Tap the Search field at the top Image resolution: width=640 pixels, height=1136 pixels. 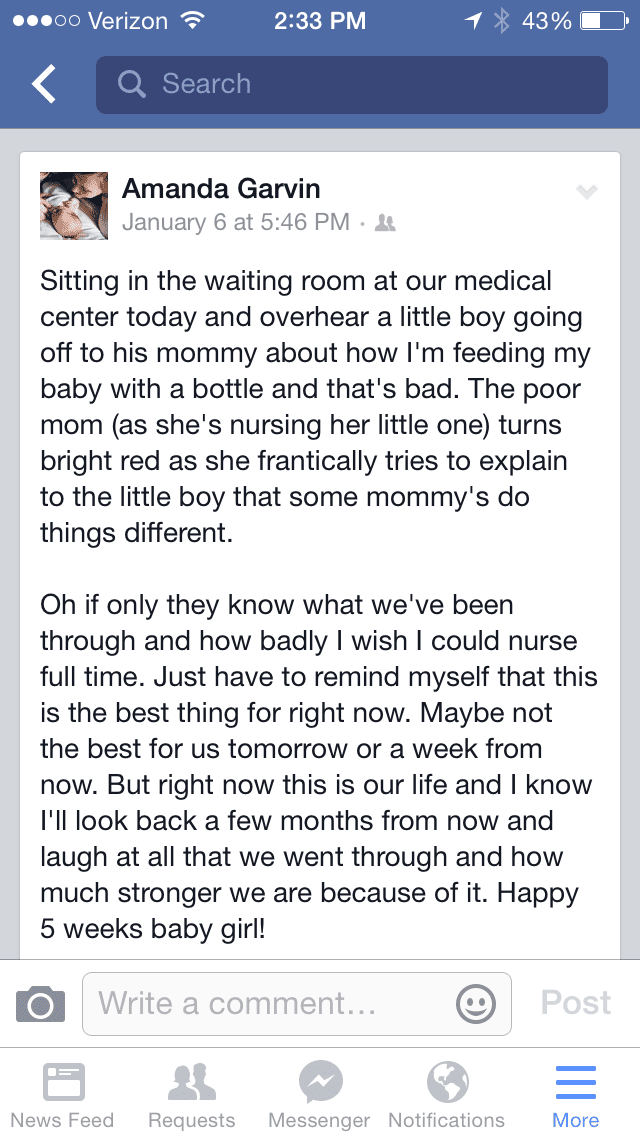(x=351, y=85)
